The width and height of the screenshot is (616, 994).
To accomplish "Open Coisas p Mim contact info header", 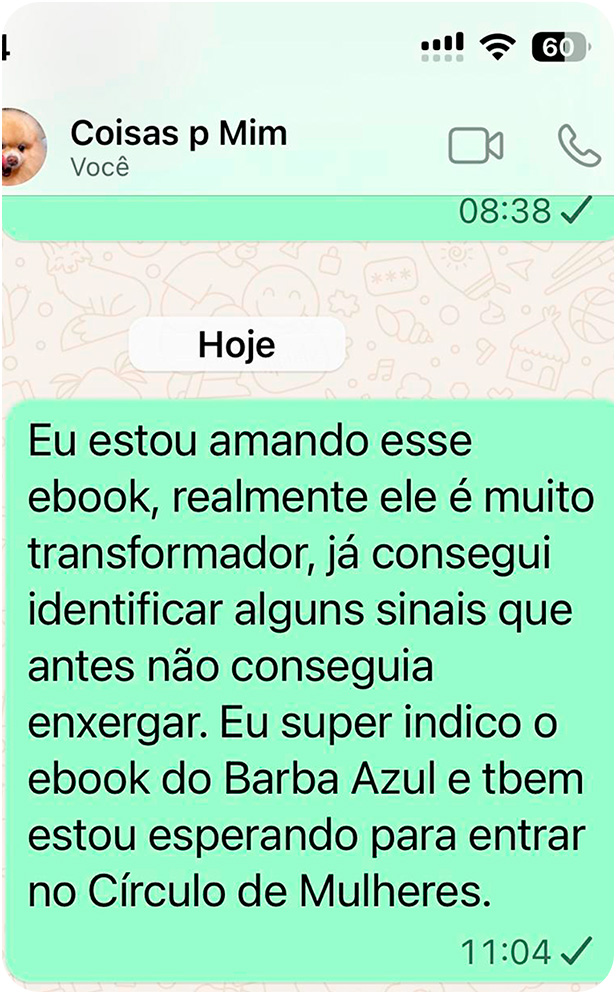I will [x=179, y=146].
